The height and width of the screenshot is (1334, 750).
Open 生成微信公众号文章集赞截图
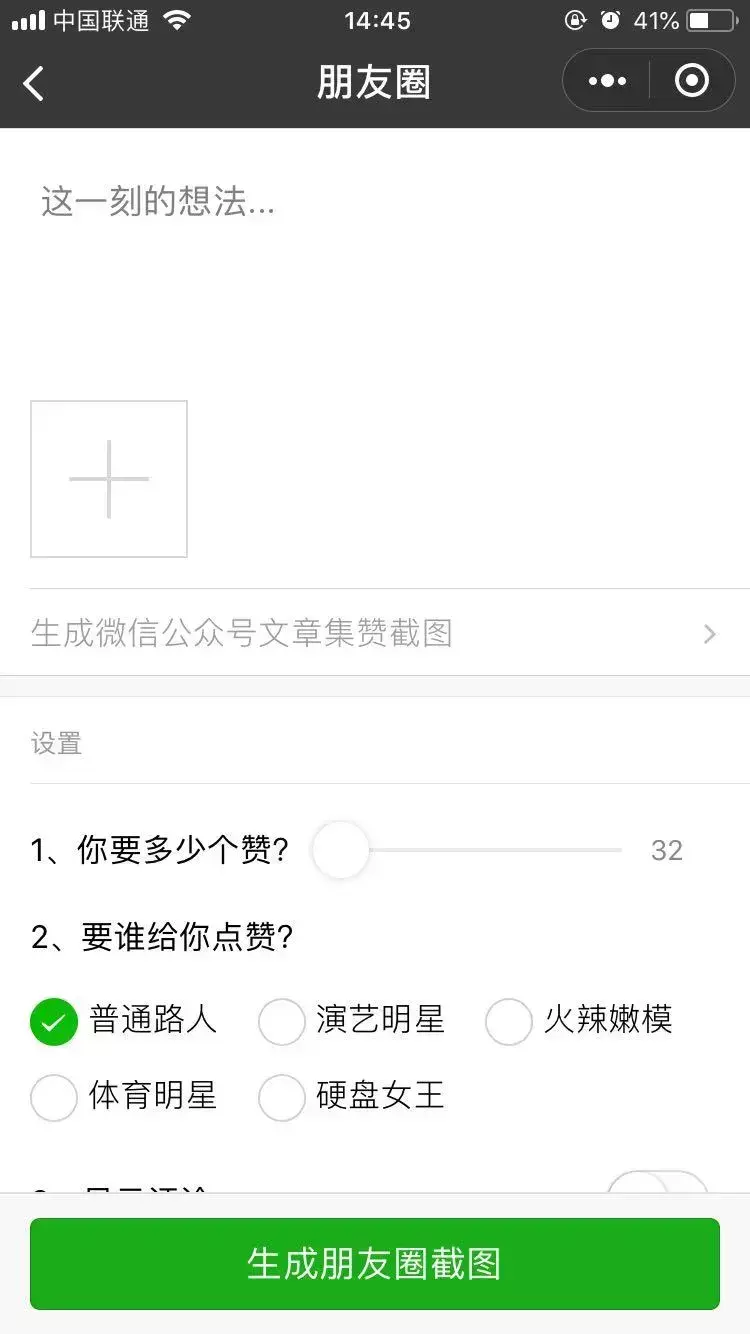click(375, 633)
